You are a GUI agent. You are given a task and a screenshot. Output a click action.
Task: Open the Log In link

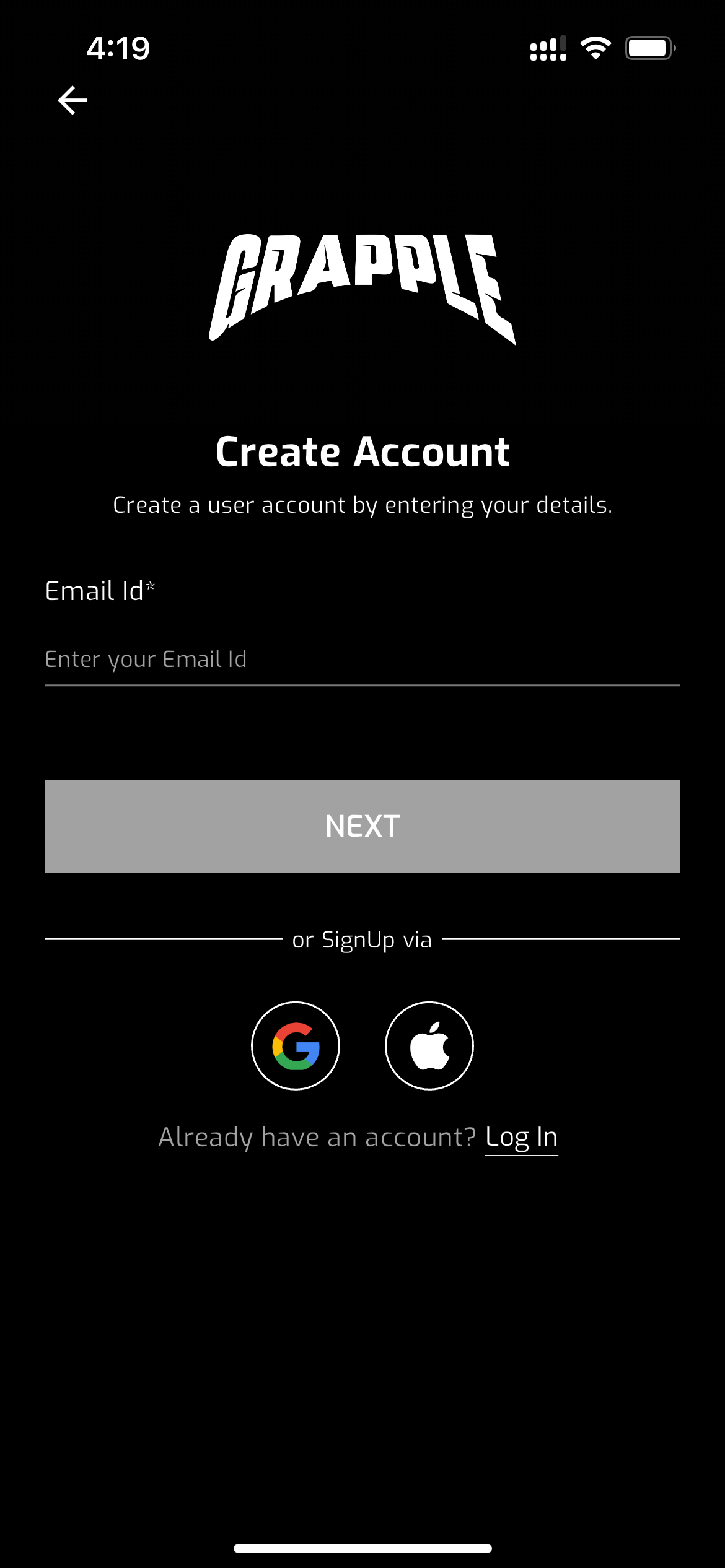click(521, 1138)
